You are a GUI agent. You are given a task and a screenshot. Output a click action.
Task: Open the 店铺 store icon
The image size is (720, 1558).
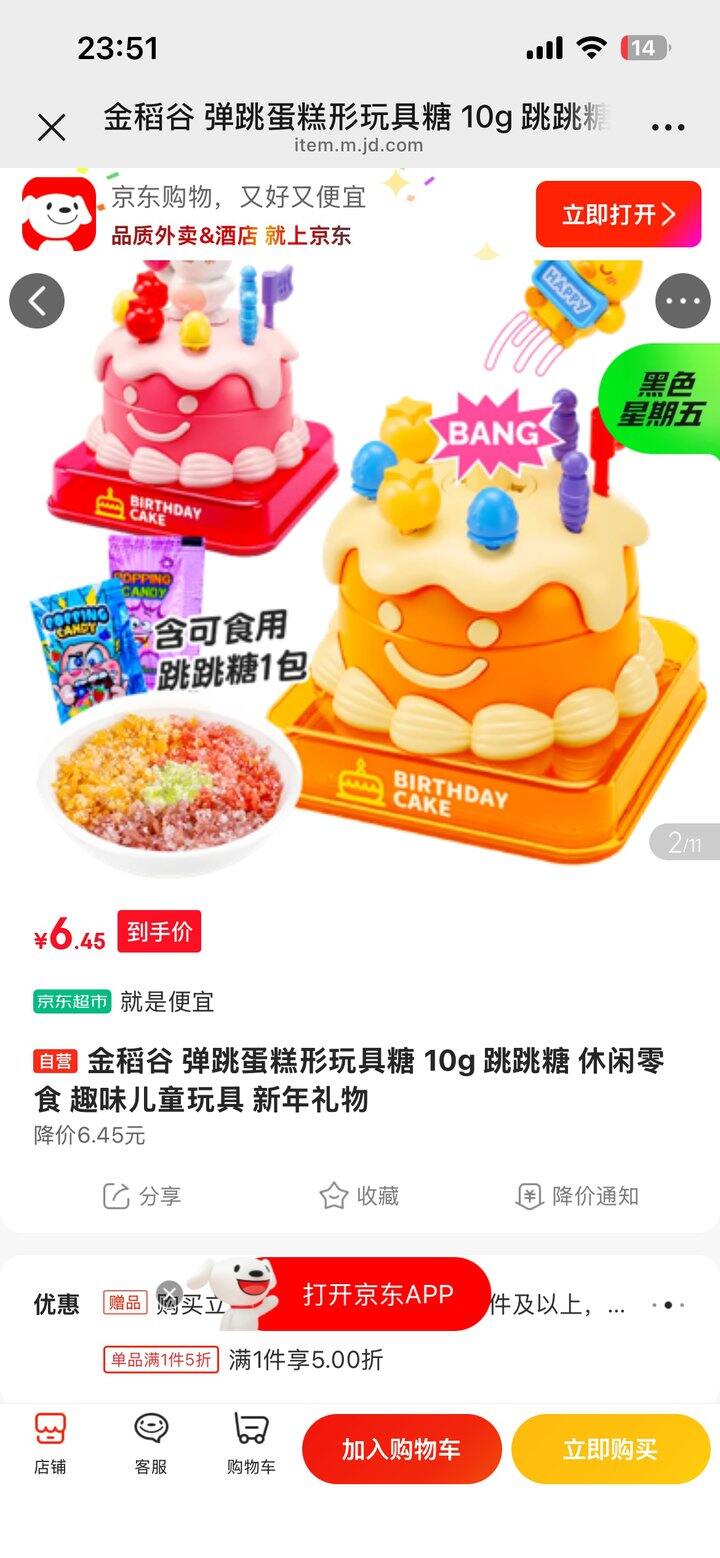[52, 1442]
